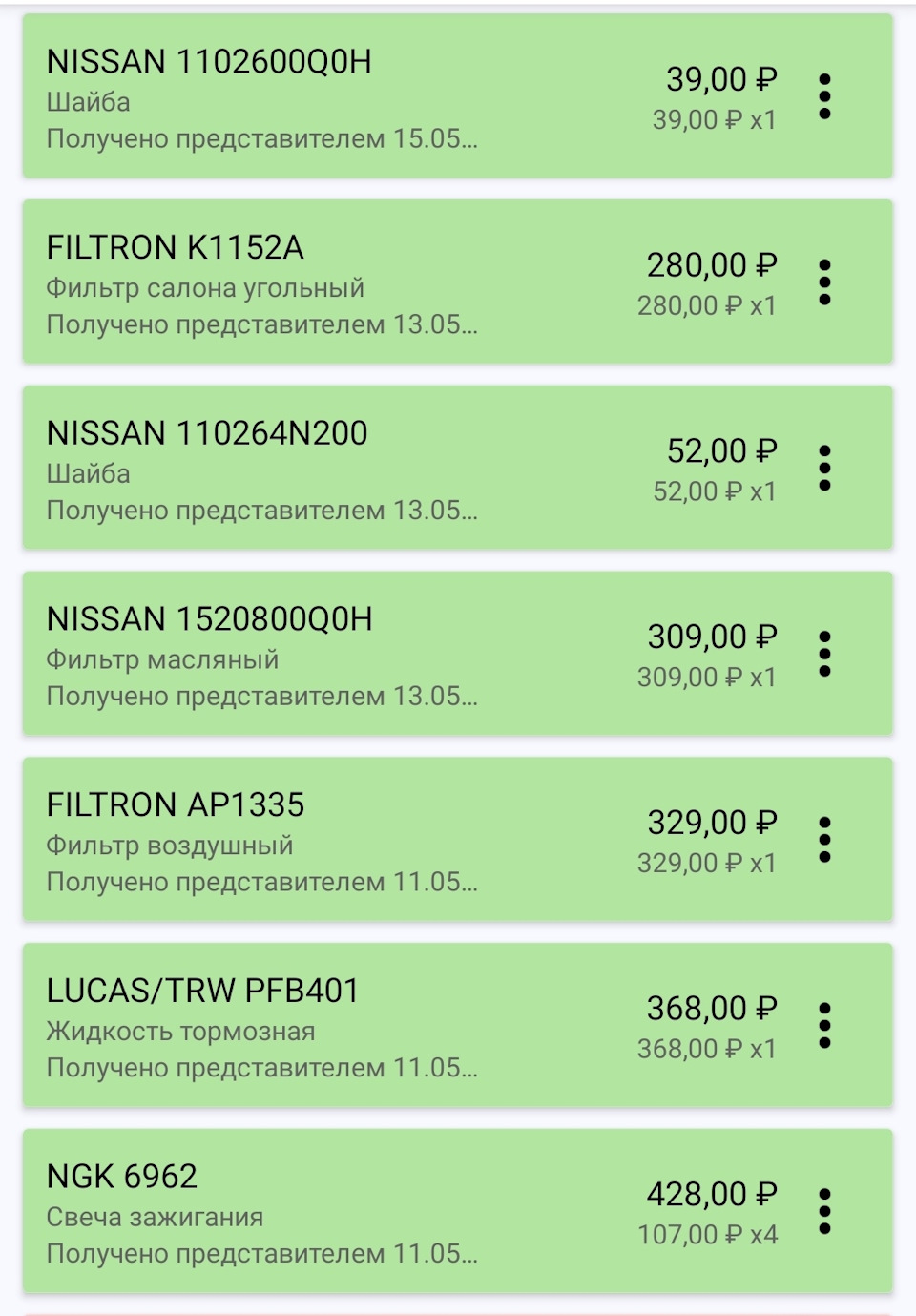Screen dimensions: 916x1316
Task: Open the options menu for FILTRON AP1335
Action: pyautogui.click(x=824, y=840)
